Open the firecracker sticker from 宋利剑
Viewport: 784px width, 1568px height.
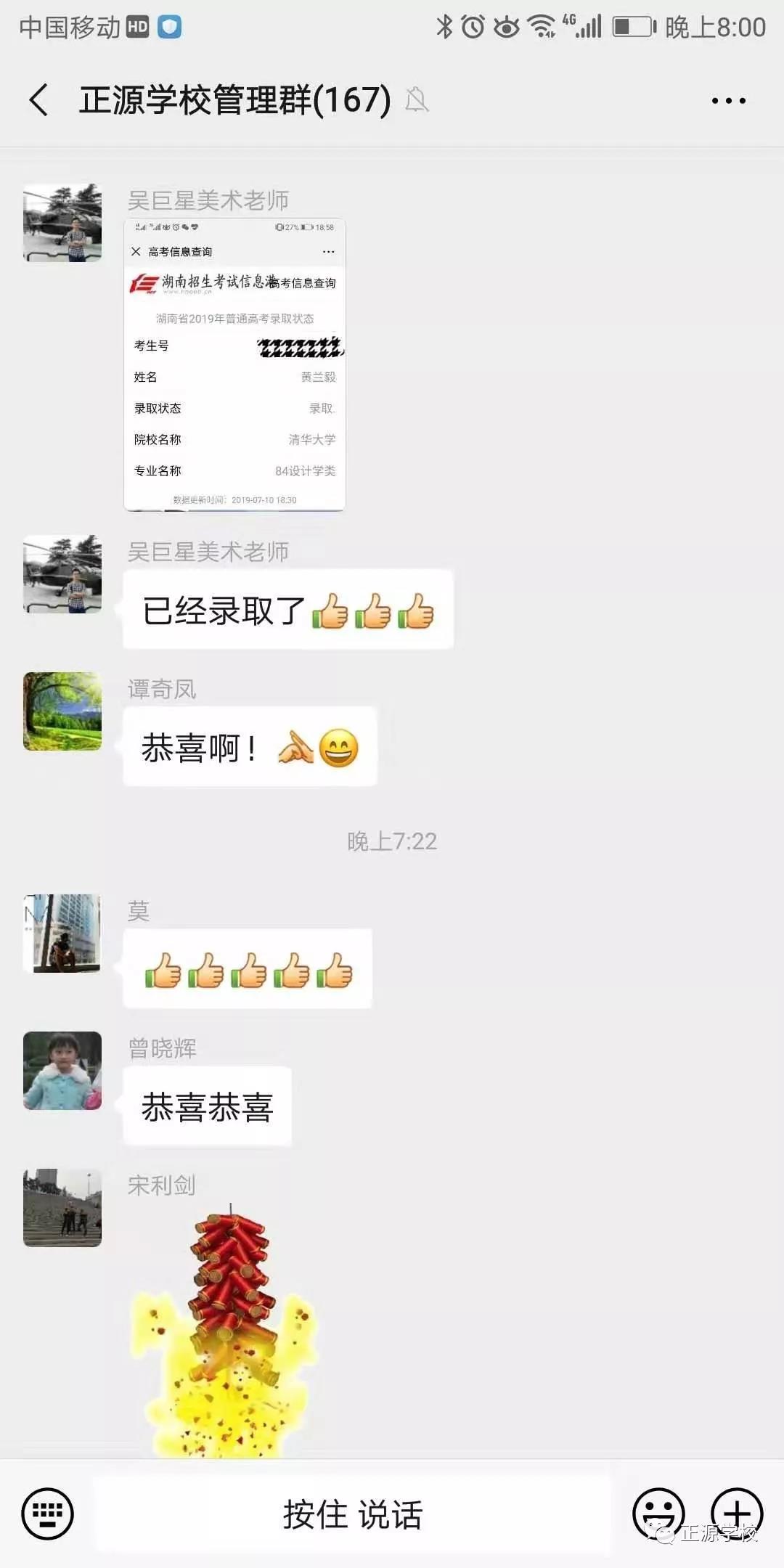(x=225, y=1330)
